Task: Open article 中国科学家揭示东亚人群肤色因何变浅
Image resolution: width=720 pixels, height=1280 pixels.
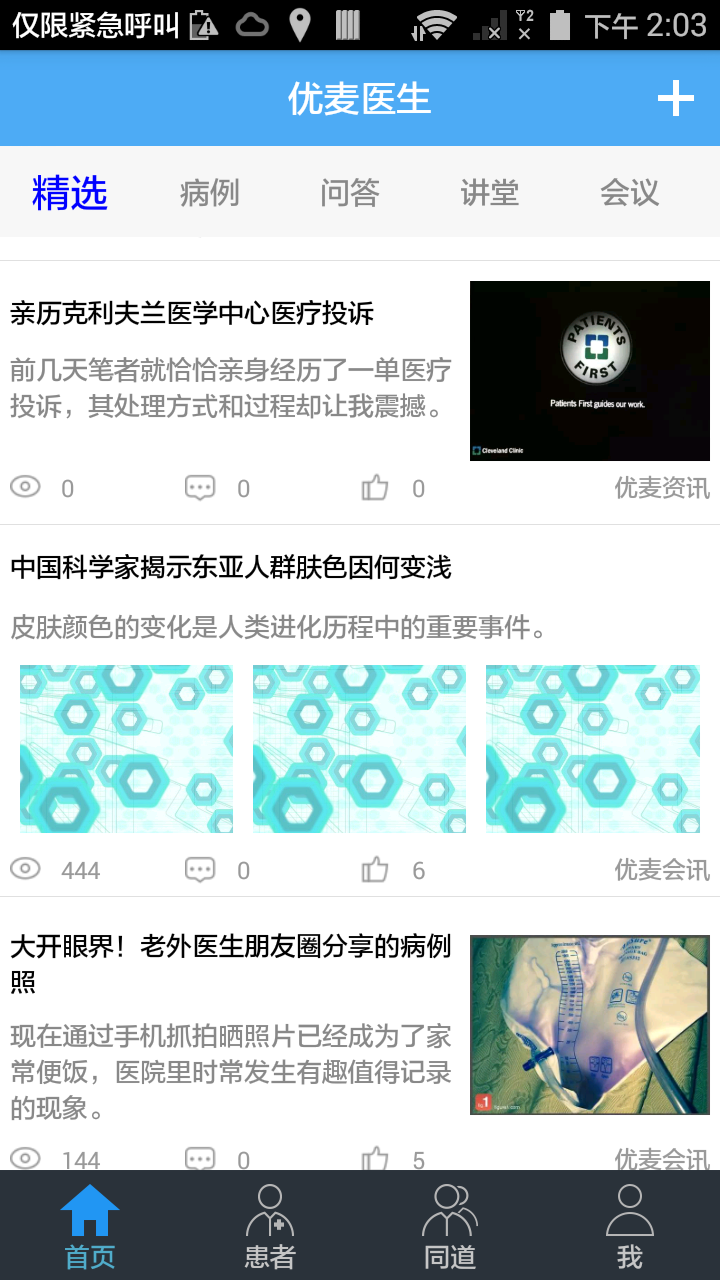Action: pos(231,568)
